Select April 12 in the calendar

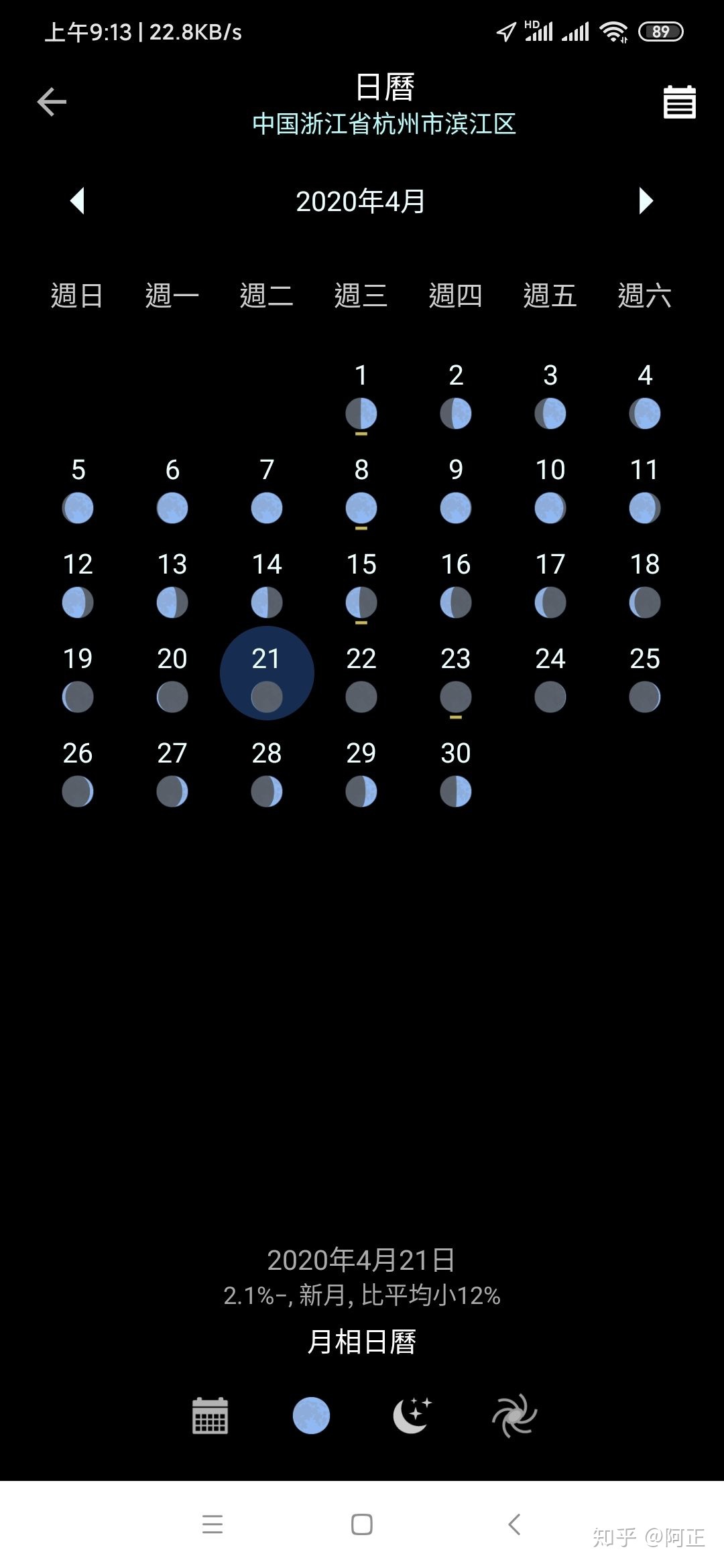[78, 584]
